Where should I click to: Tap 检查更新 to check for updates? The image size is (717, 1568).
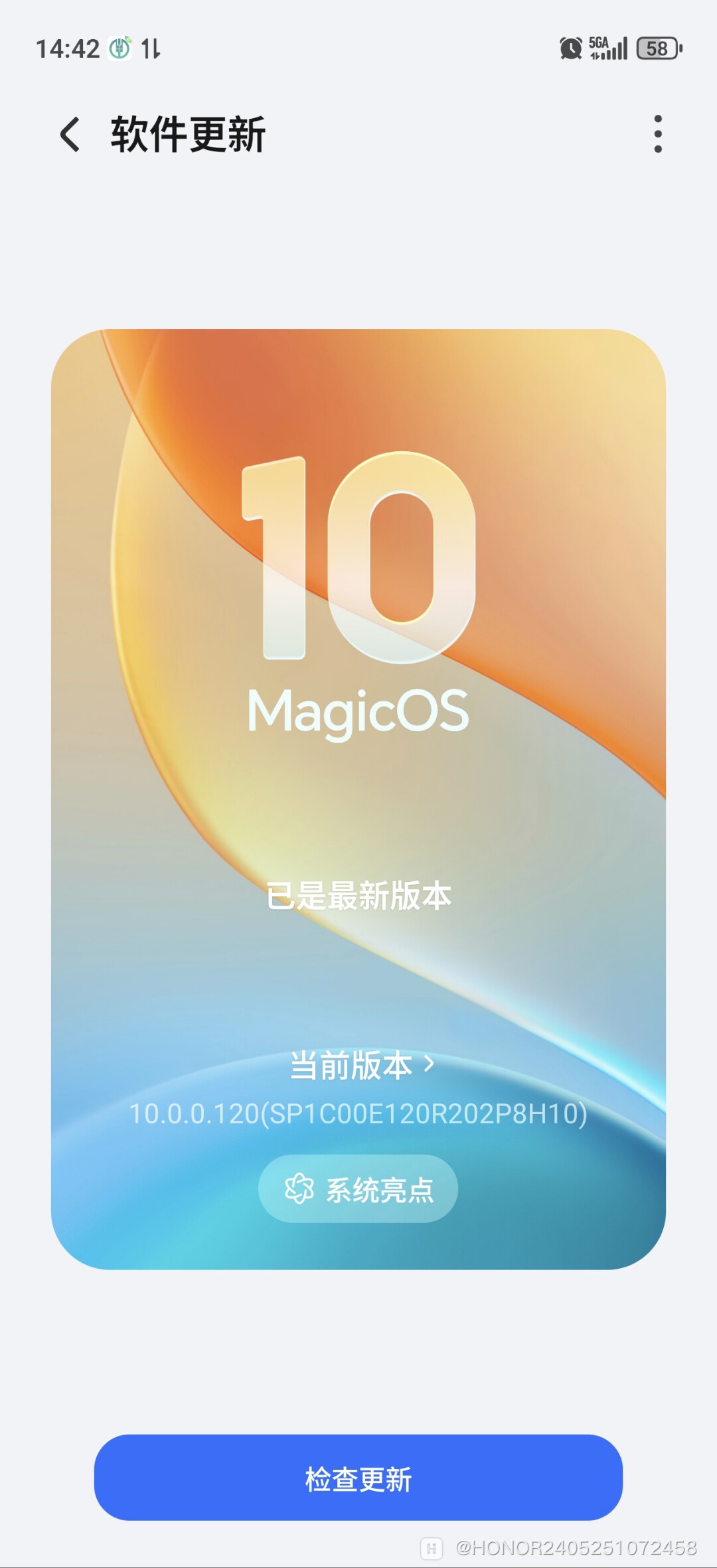point(358,1478)
